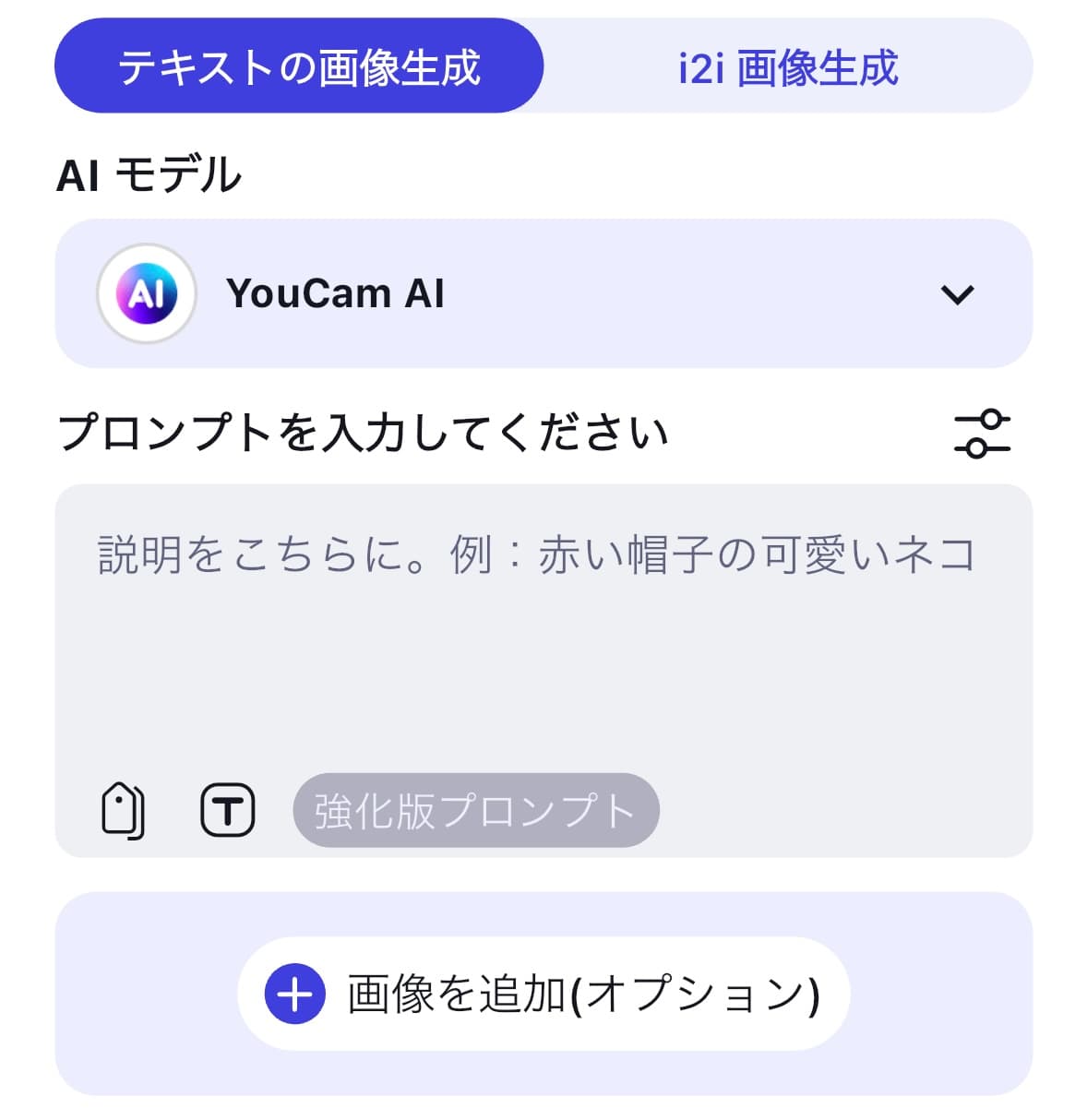Switch to the i2i 画像生成 tab
1087x1120 pixels.
789,67
